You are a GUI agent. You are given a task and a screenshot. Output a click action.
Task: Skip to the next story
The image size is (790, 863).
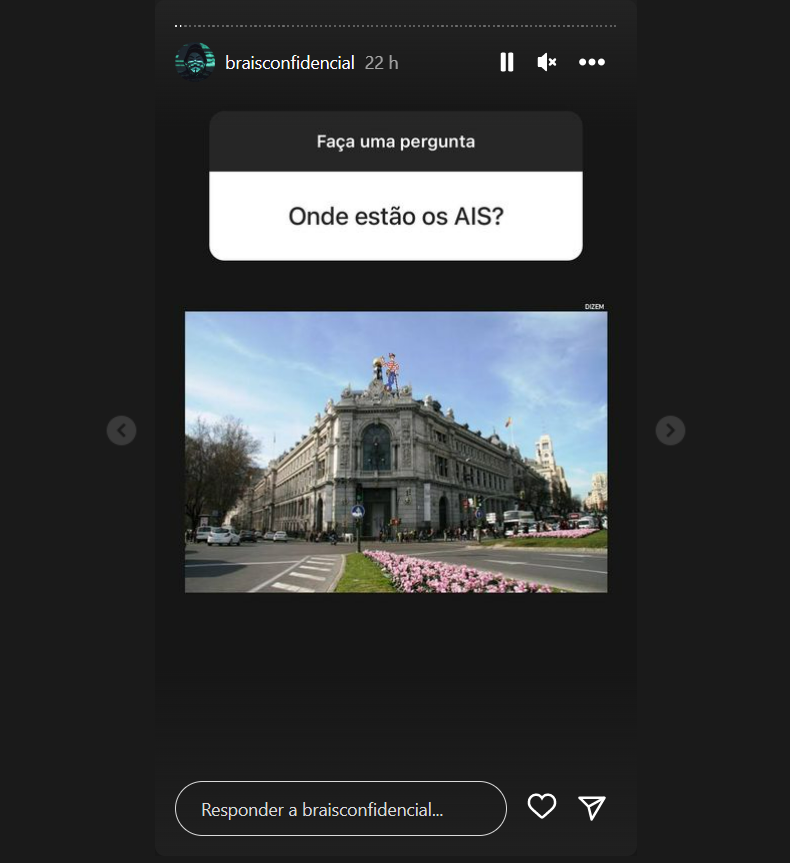(670, 430)
